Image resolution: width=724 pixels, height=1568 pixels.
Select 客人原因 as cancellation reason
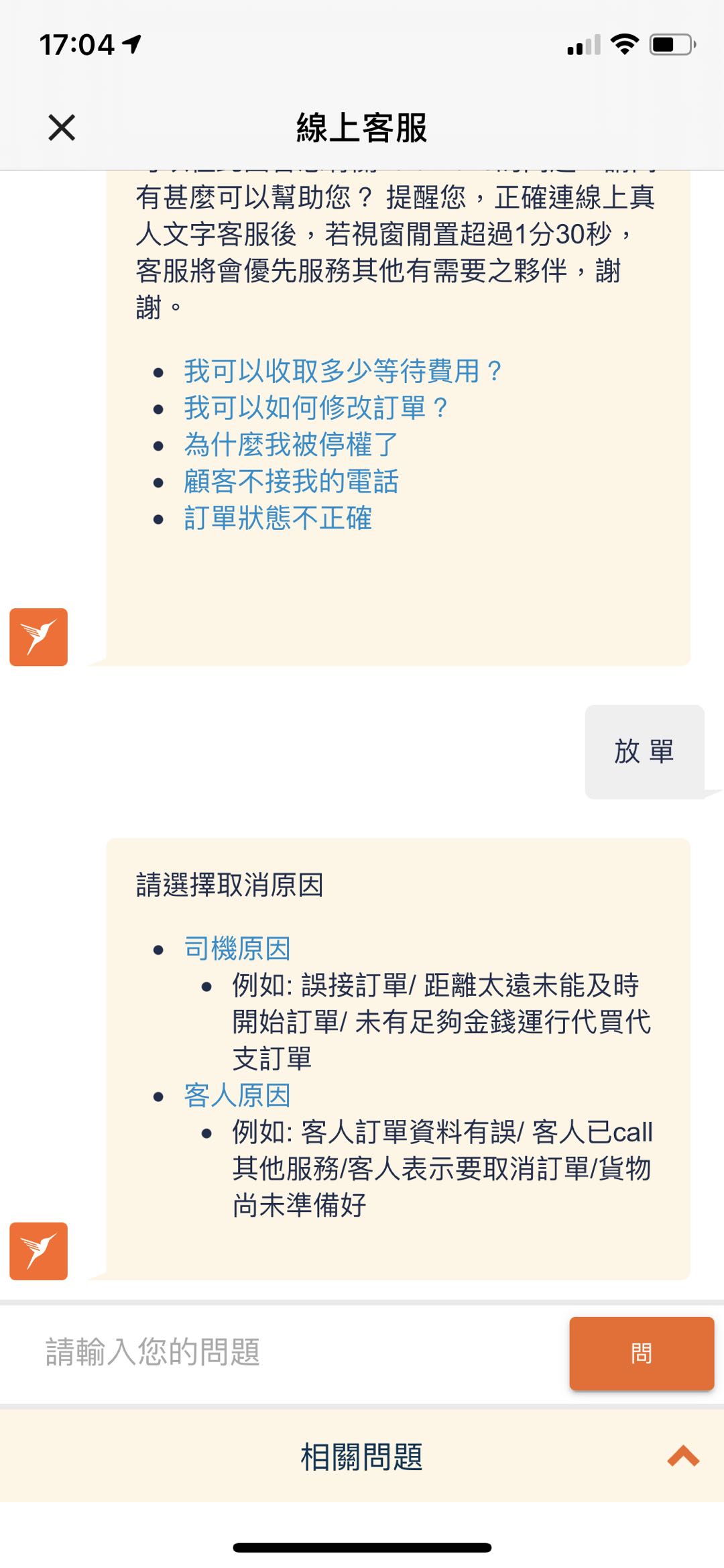237,1095
